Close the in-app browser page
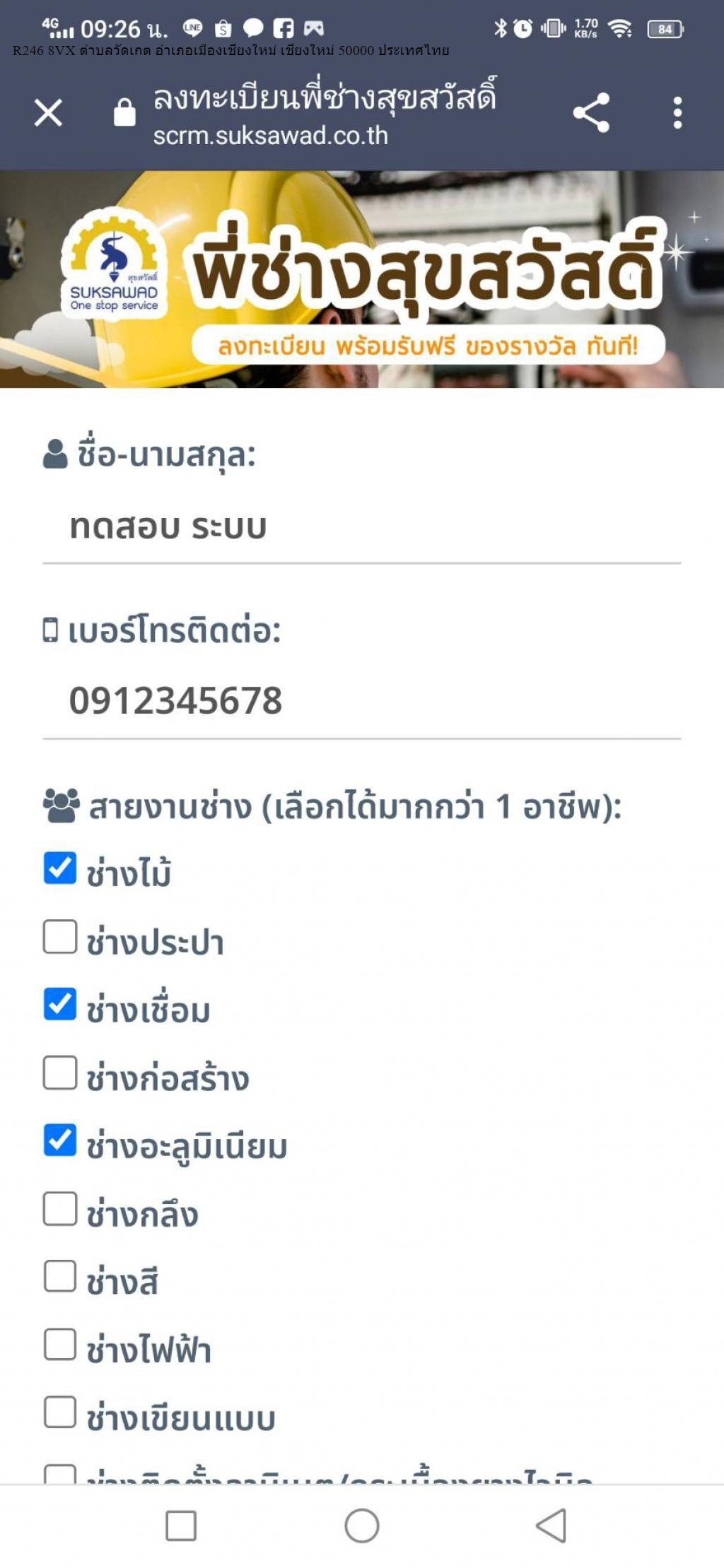724x1568 pixels. (x=48, y=112)
